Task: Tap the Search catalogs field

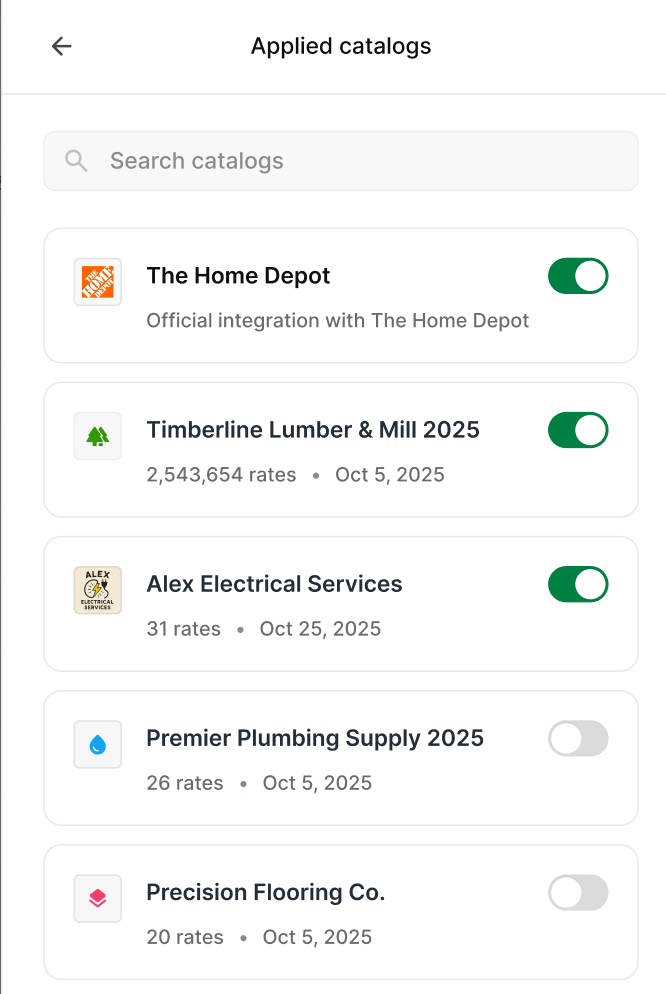Action: (340, 161)
